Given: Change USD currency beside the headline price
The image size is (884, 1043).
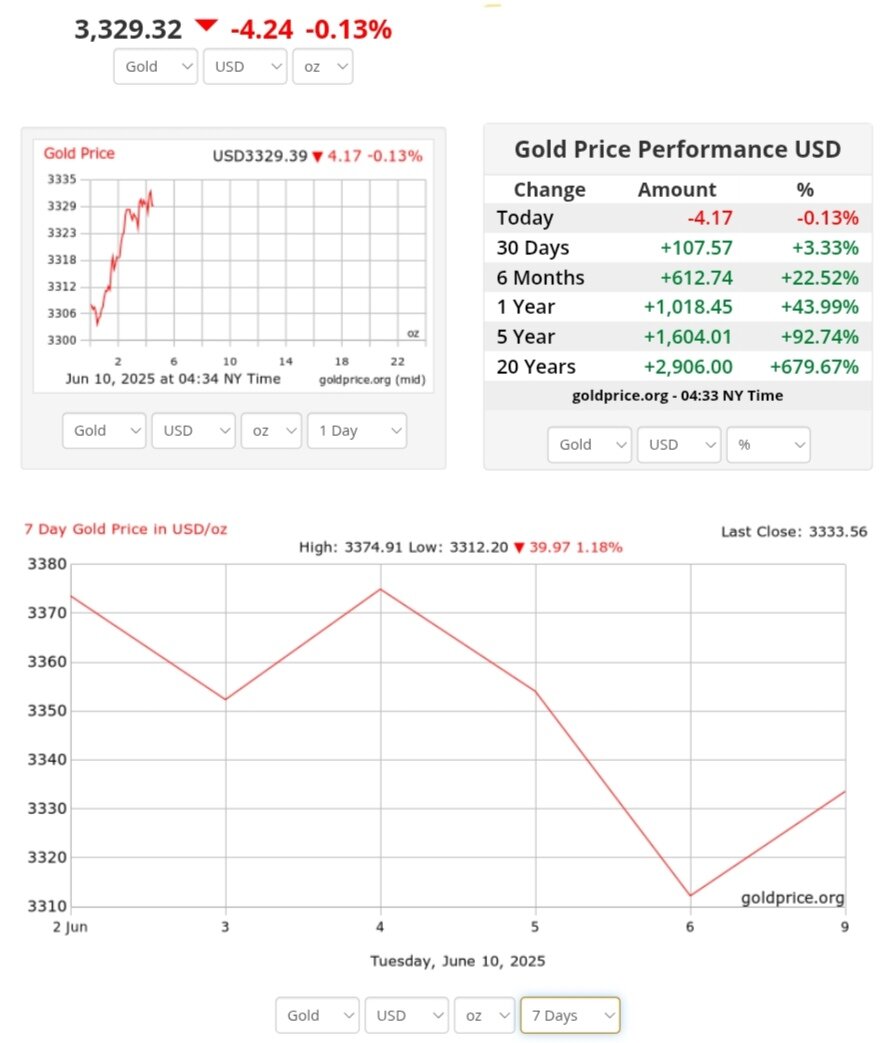Looking at the screenshot, I should [245, 67].
